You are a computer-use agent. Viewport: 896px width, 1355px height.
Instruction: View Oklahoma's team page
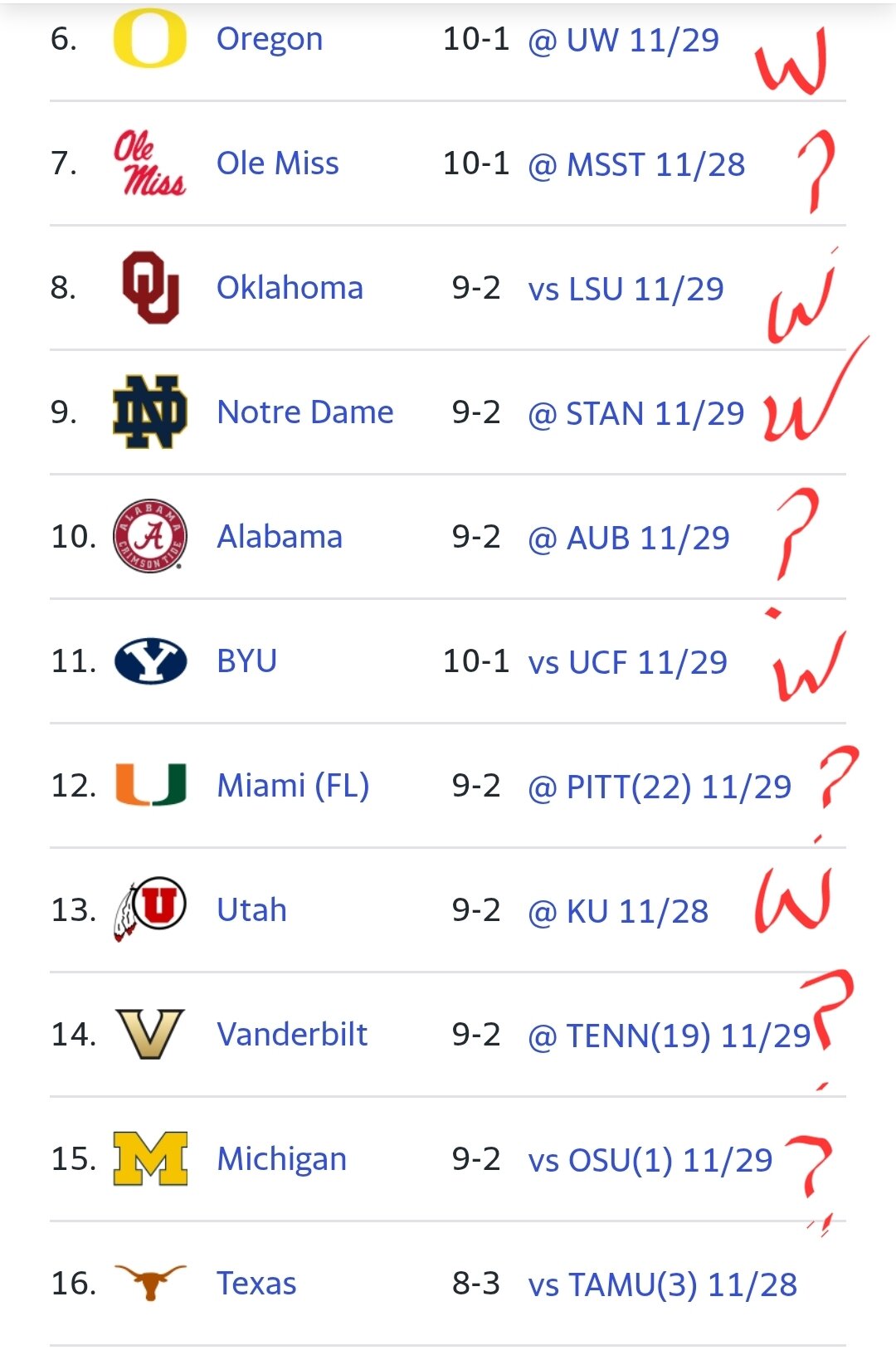pyautogui.click(x=290, y=288)
